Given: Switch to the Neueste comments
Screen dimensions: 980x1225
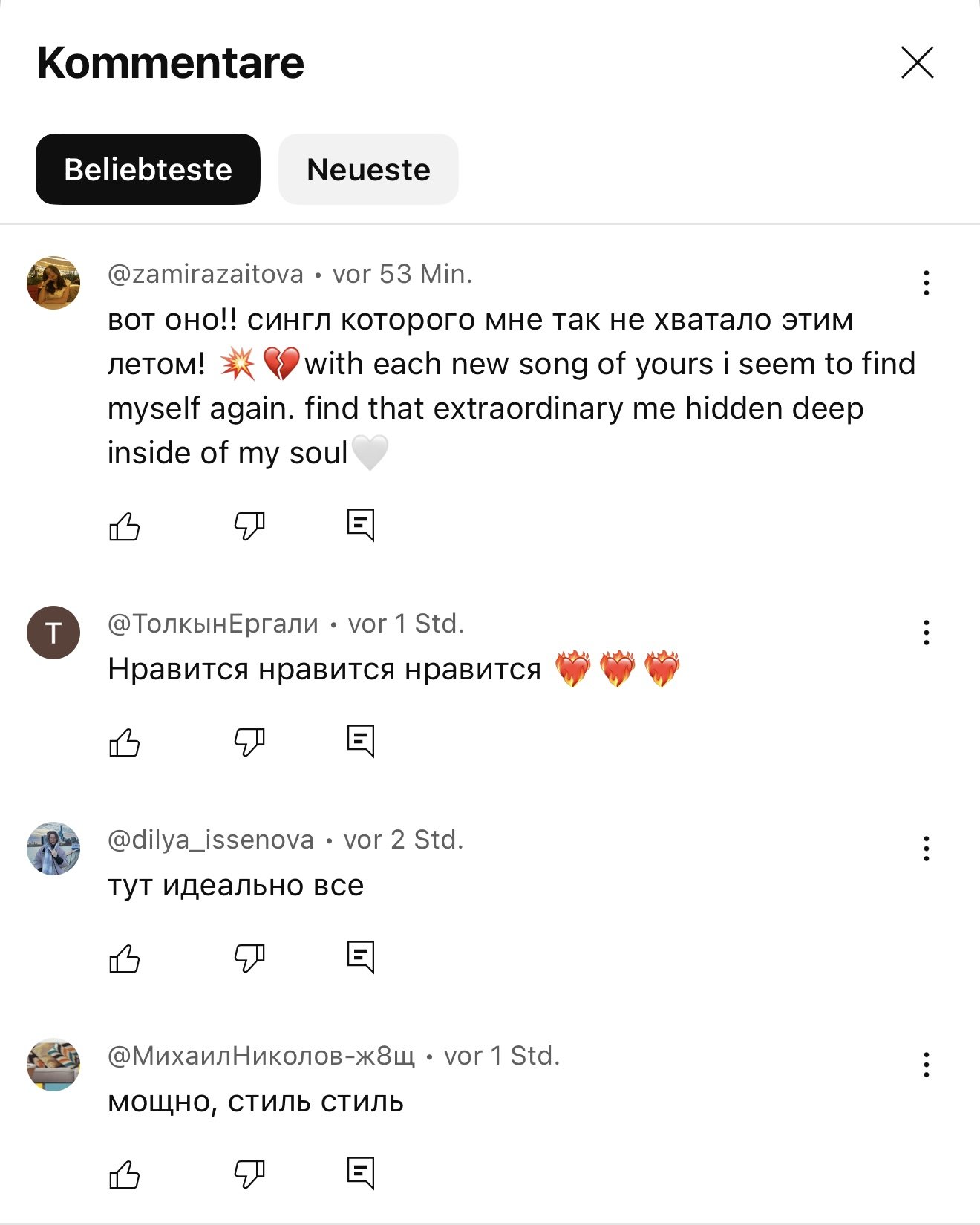Looking at the screenshot, I should tap(368, 169).
